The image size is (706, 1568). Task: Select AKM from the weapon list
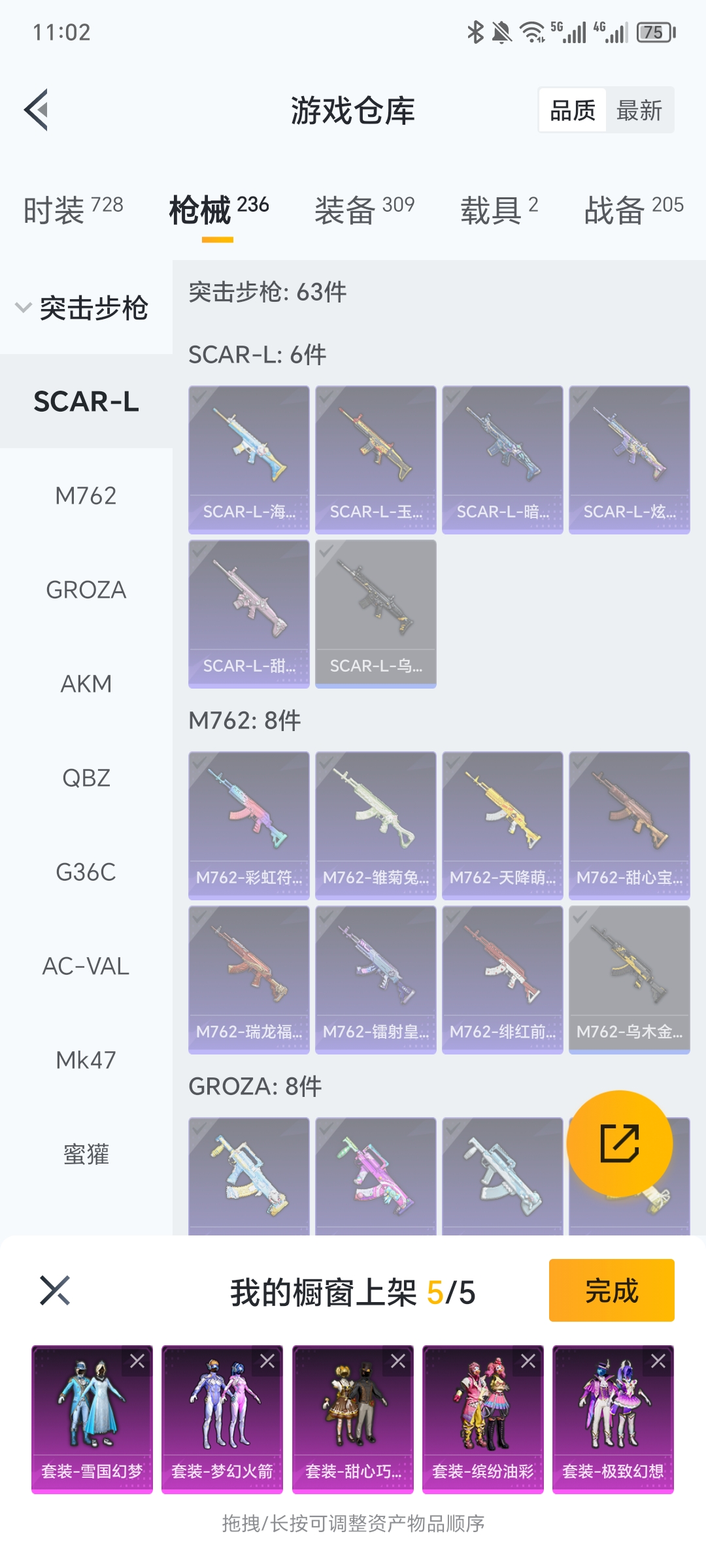coord(86,684)
